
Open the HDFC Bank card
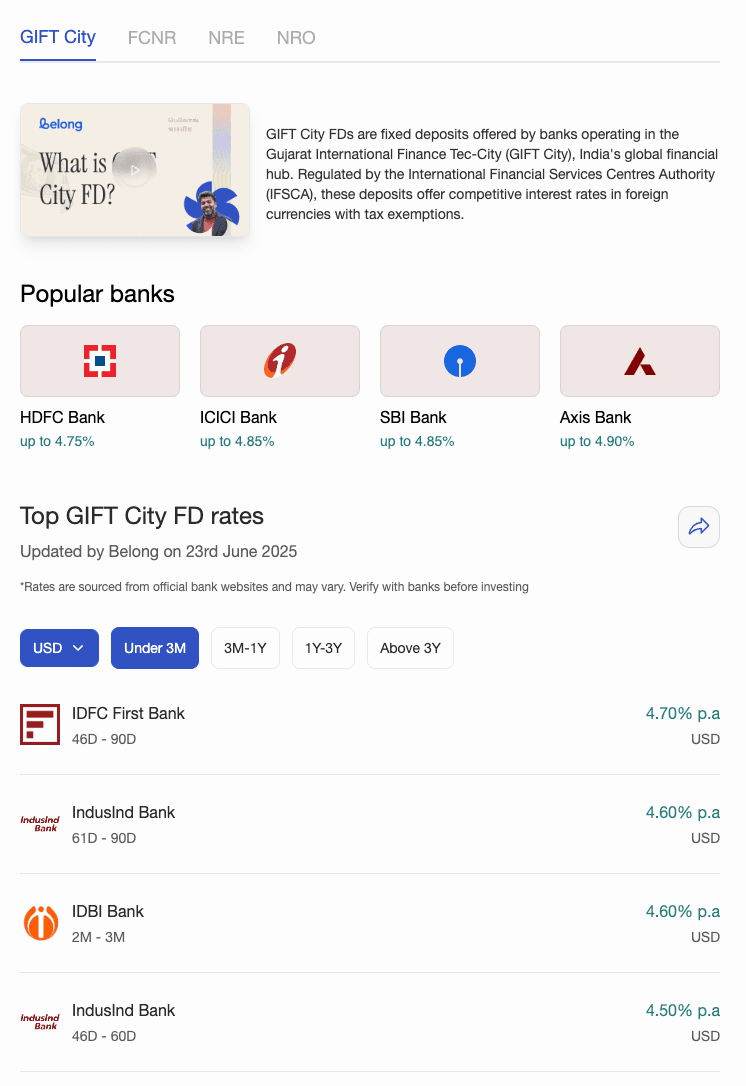(x=100, y=361)
